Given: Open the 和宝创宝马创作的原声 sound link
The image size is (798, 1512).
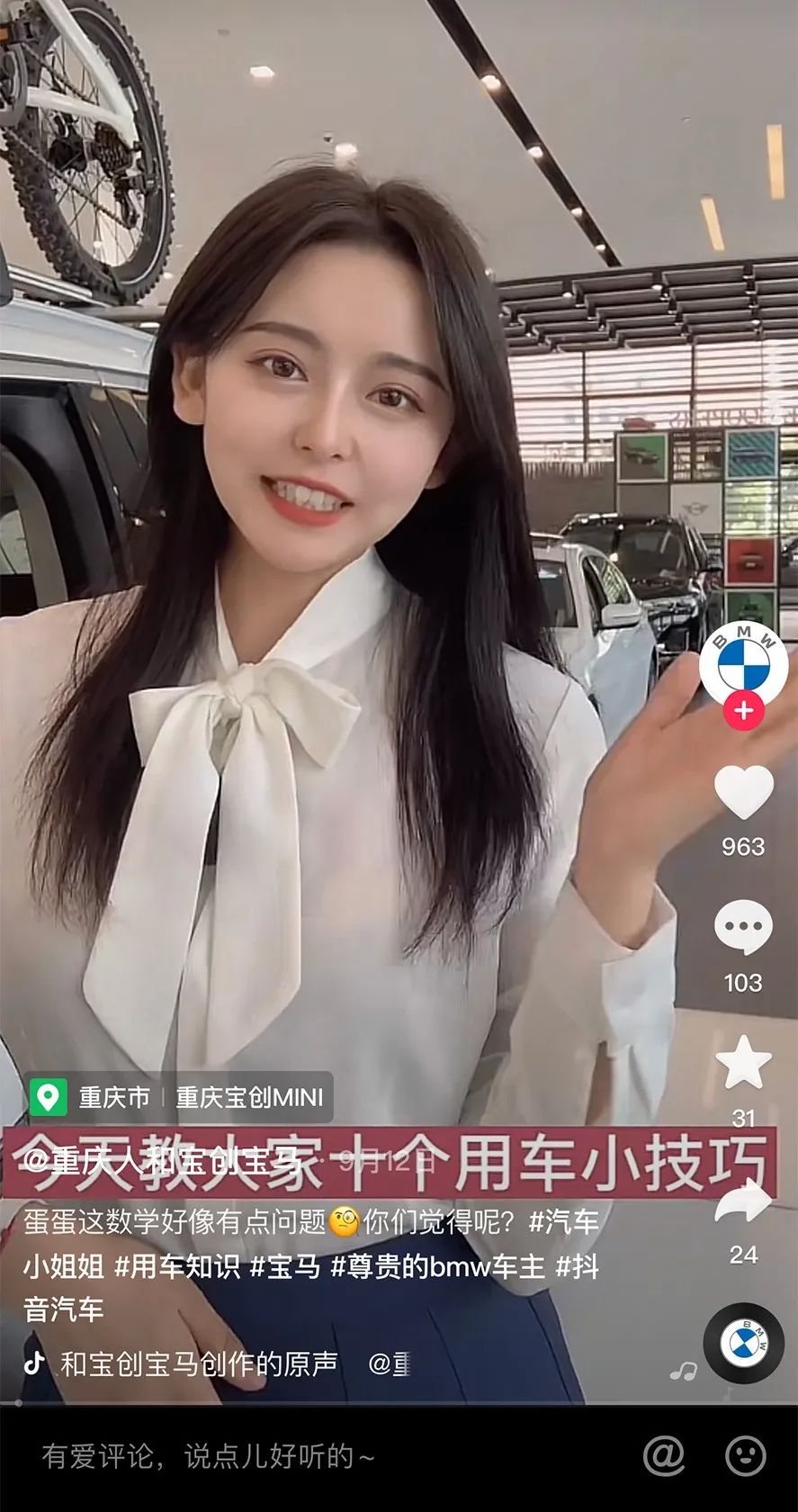Looking at the screenshot, I should tap(199, 1363).
